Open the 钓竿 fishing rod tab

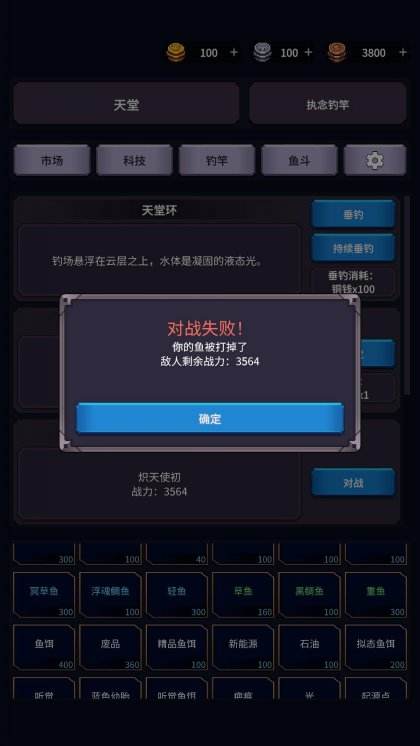pyautogui.click(x=217, y=160)
